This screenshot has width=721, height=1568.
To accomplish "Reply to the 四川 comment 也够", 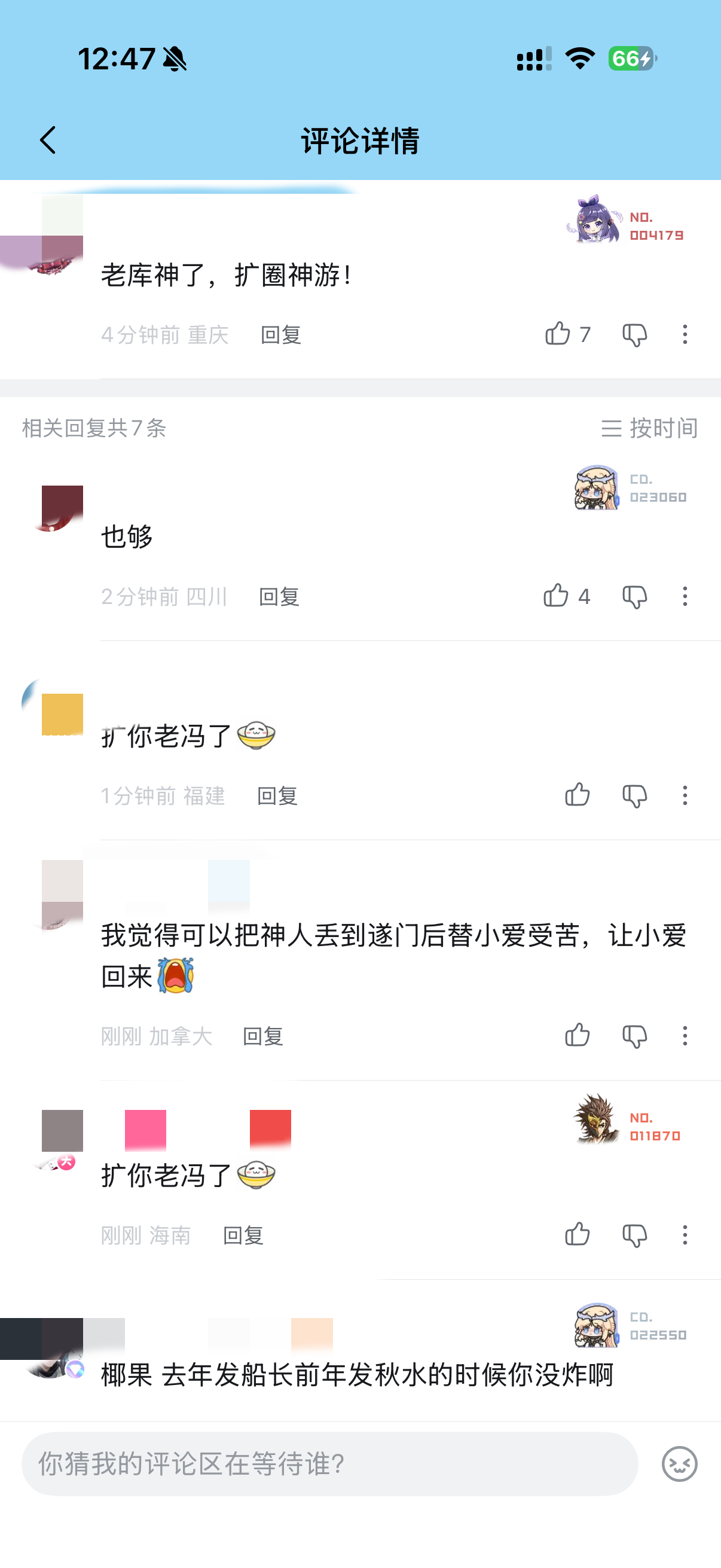I will (x=279, y=597).
